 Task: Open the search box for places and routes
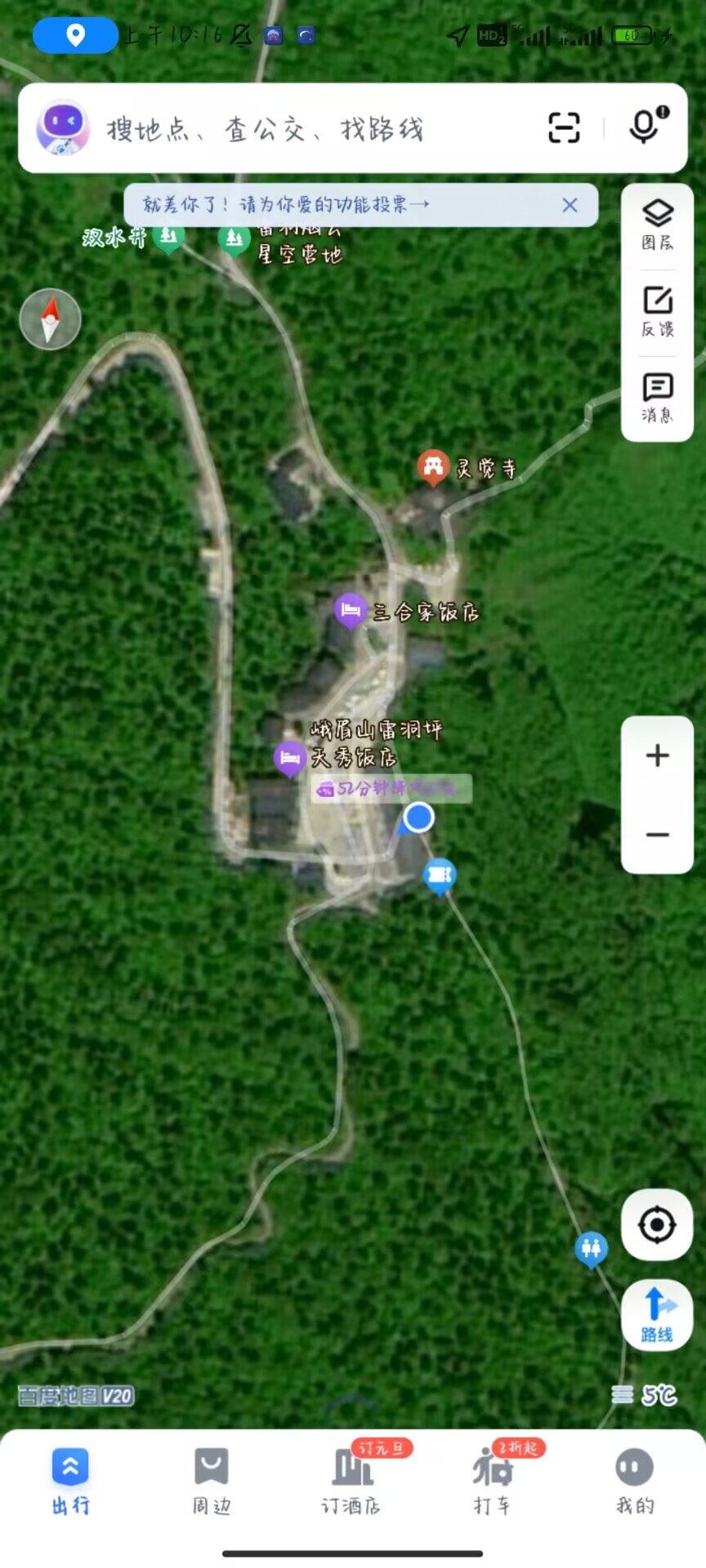tap(311, 129)
